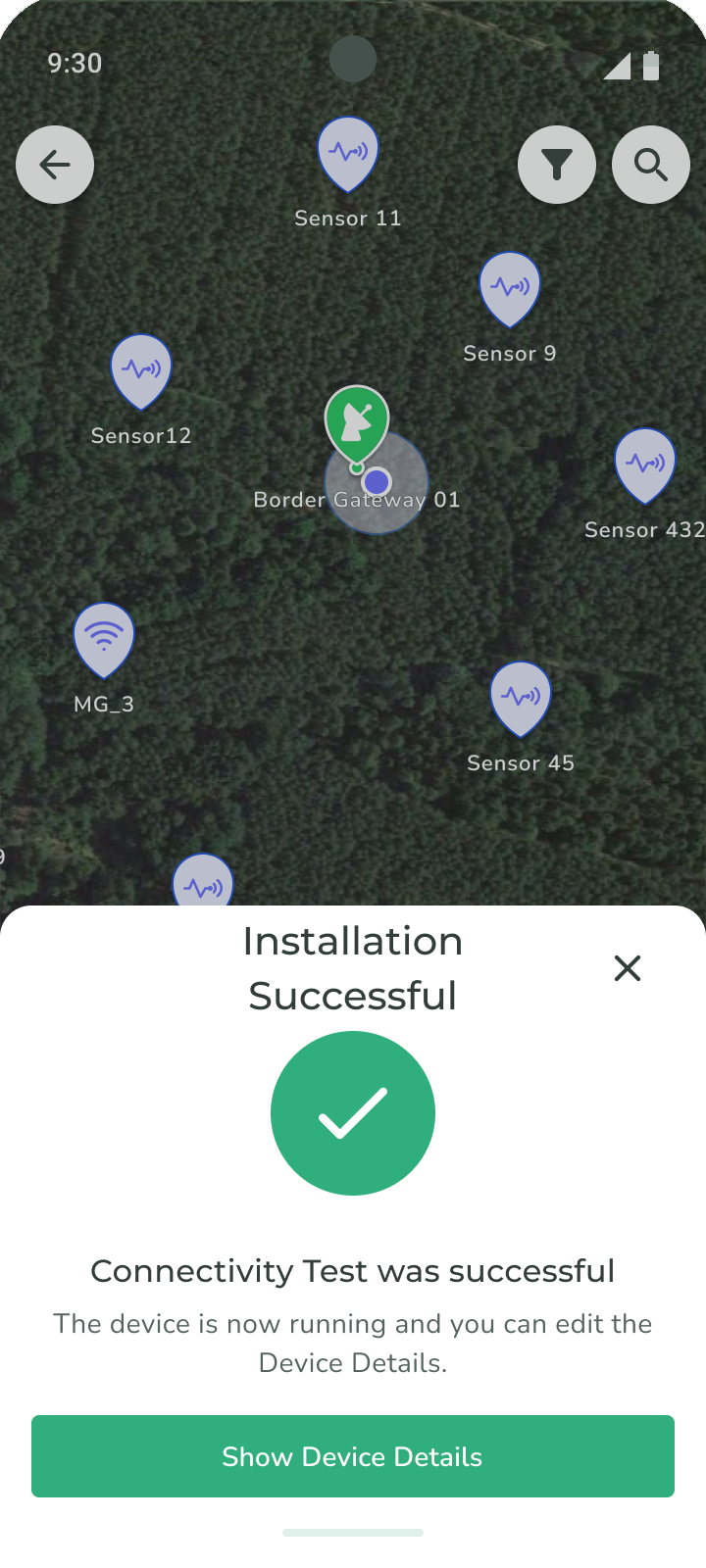
Task: Show Device Details
Action: coord(353,1456)
